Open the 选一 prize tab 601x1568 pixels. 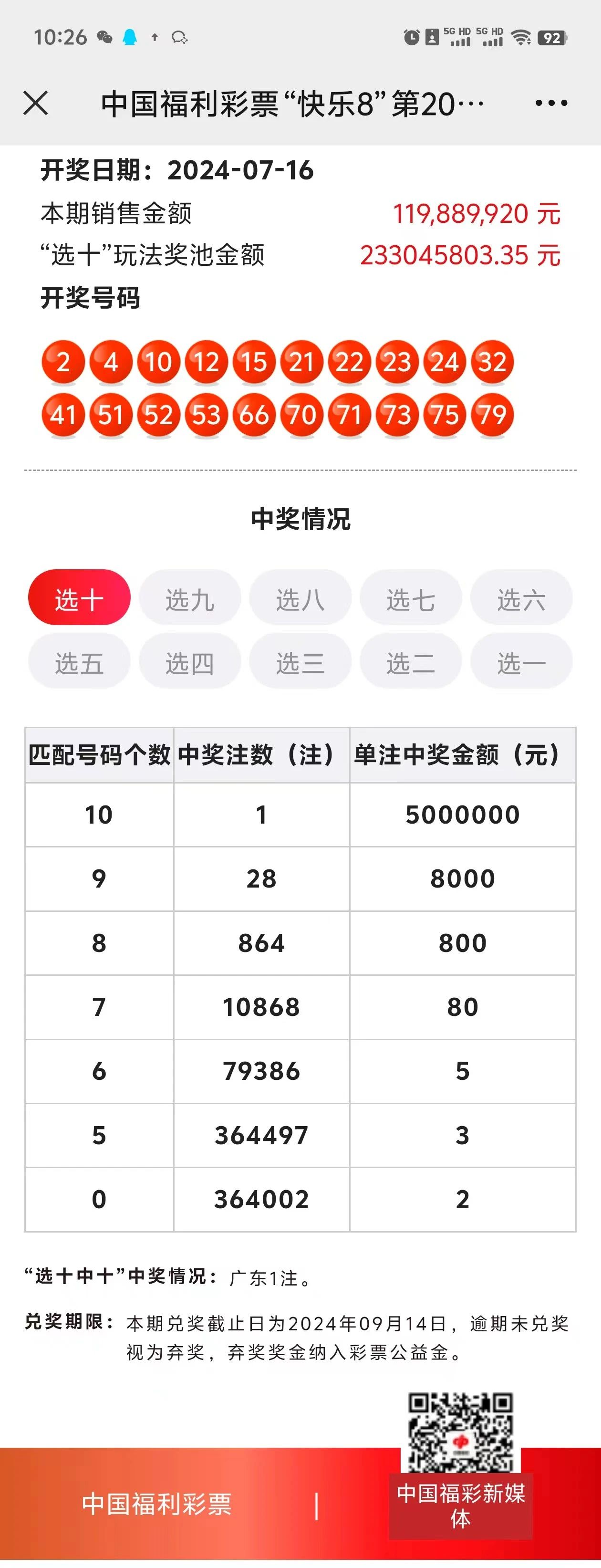[x=521, y=662]
